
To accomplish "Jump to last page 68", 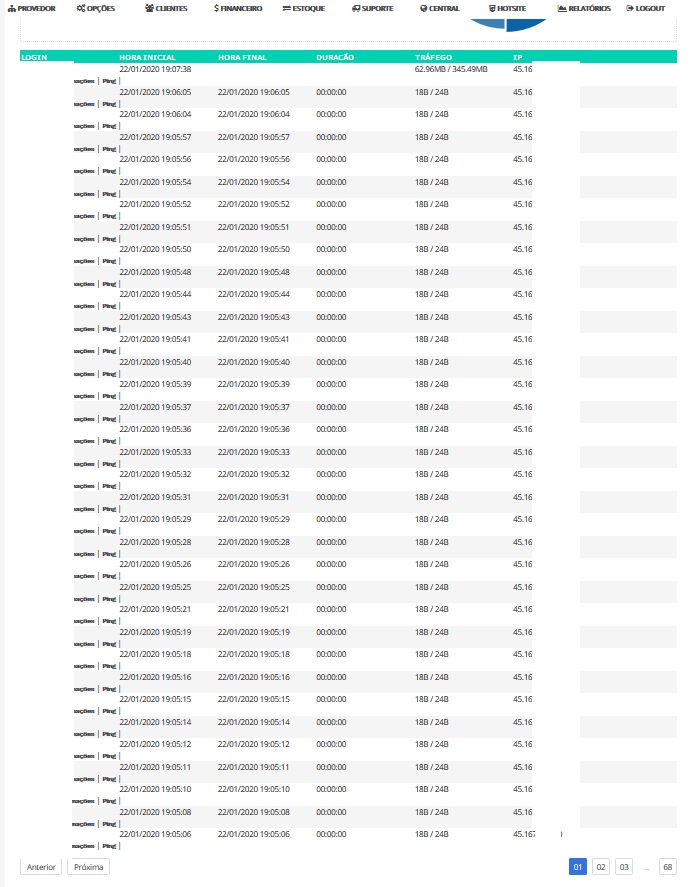I will click(668, 867).
